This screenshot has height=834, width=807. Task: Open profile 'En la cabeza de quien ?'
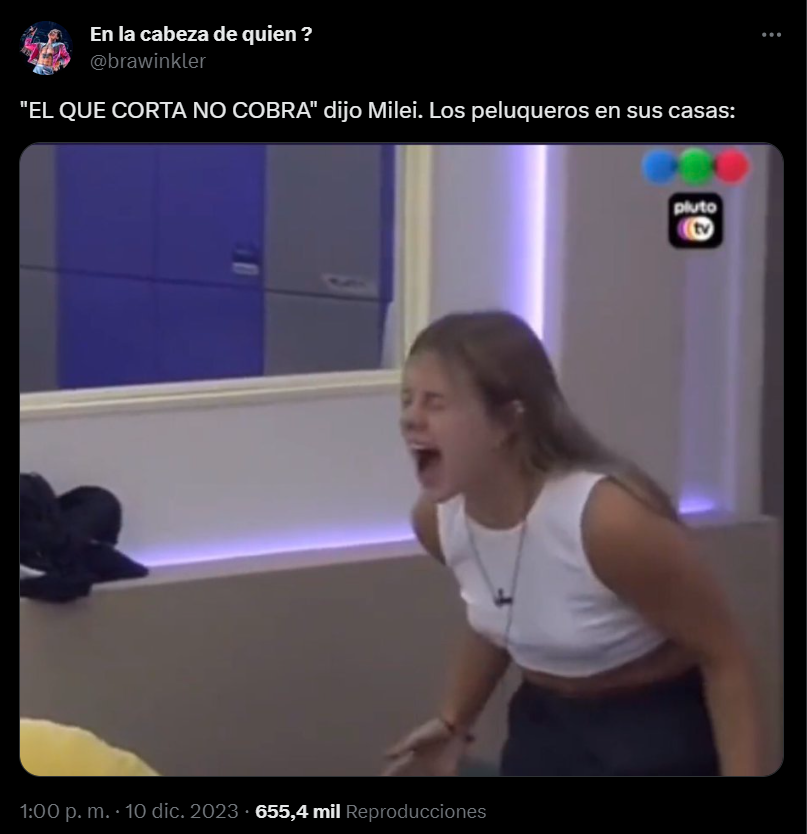tap(200, 34)
